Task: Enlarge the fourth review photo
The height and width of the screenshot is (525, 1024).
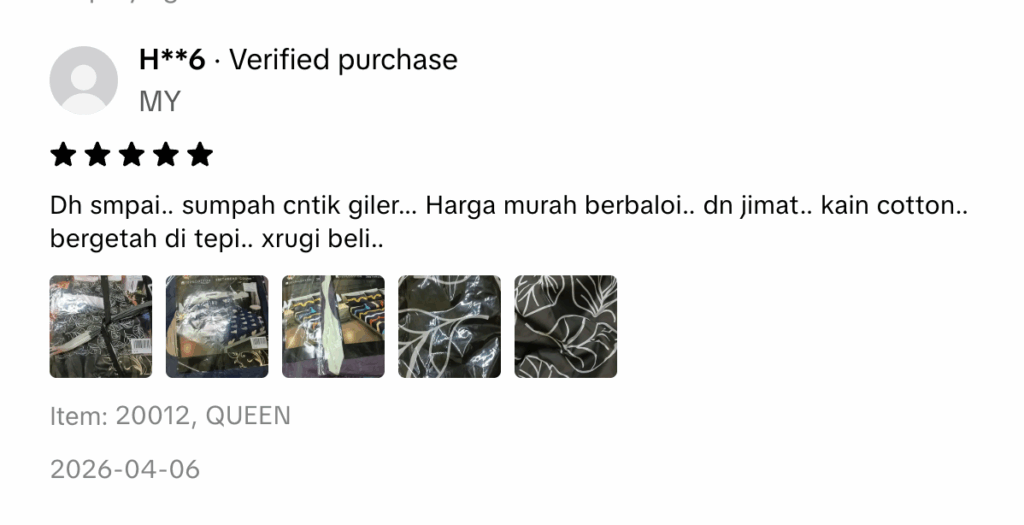Action: (x=449, y=327)
